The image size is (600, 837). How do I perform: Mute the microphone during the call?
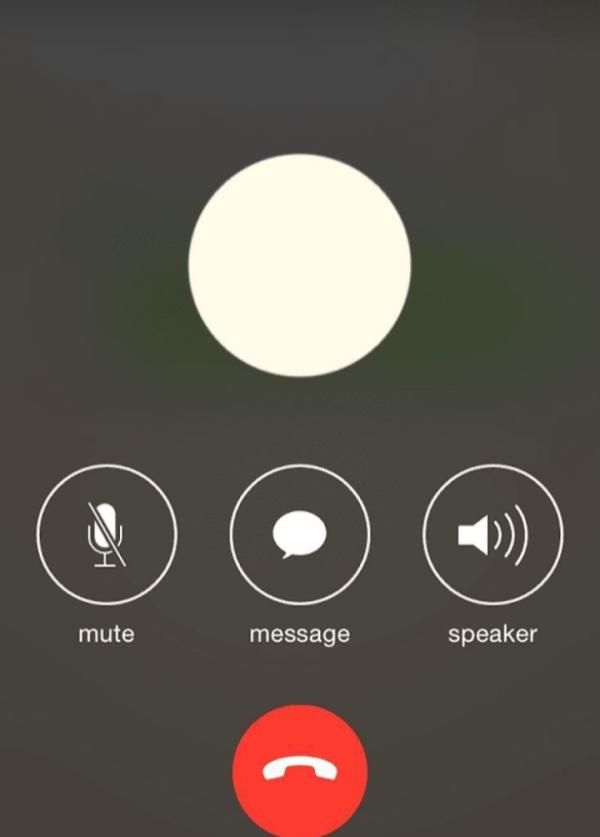click(106, 534)
